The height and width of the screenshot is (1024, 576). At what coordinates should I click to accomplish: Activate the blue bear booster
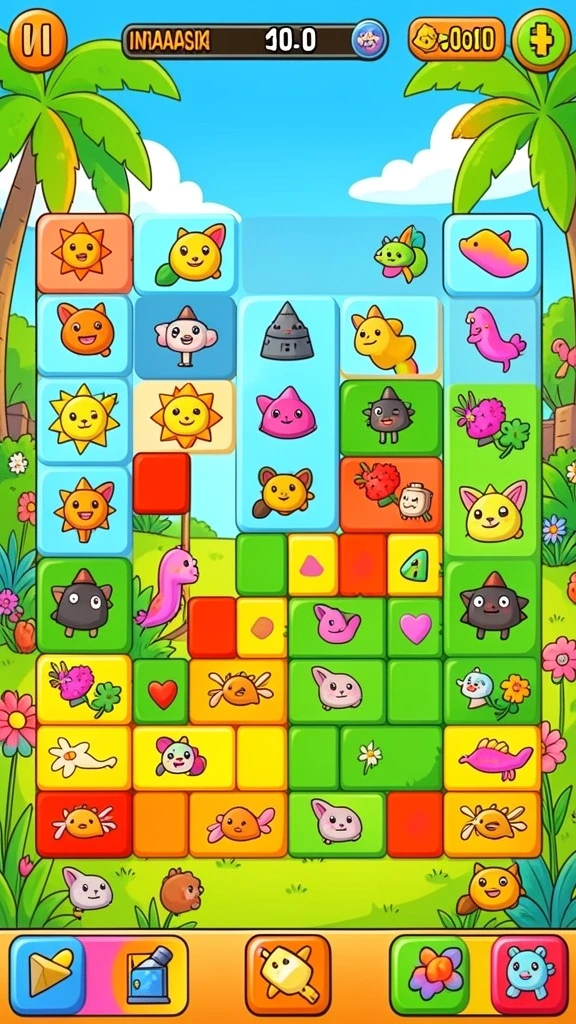coord(530,975)
